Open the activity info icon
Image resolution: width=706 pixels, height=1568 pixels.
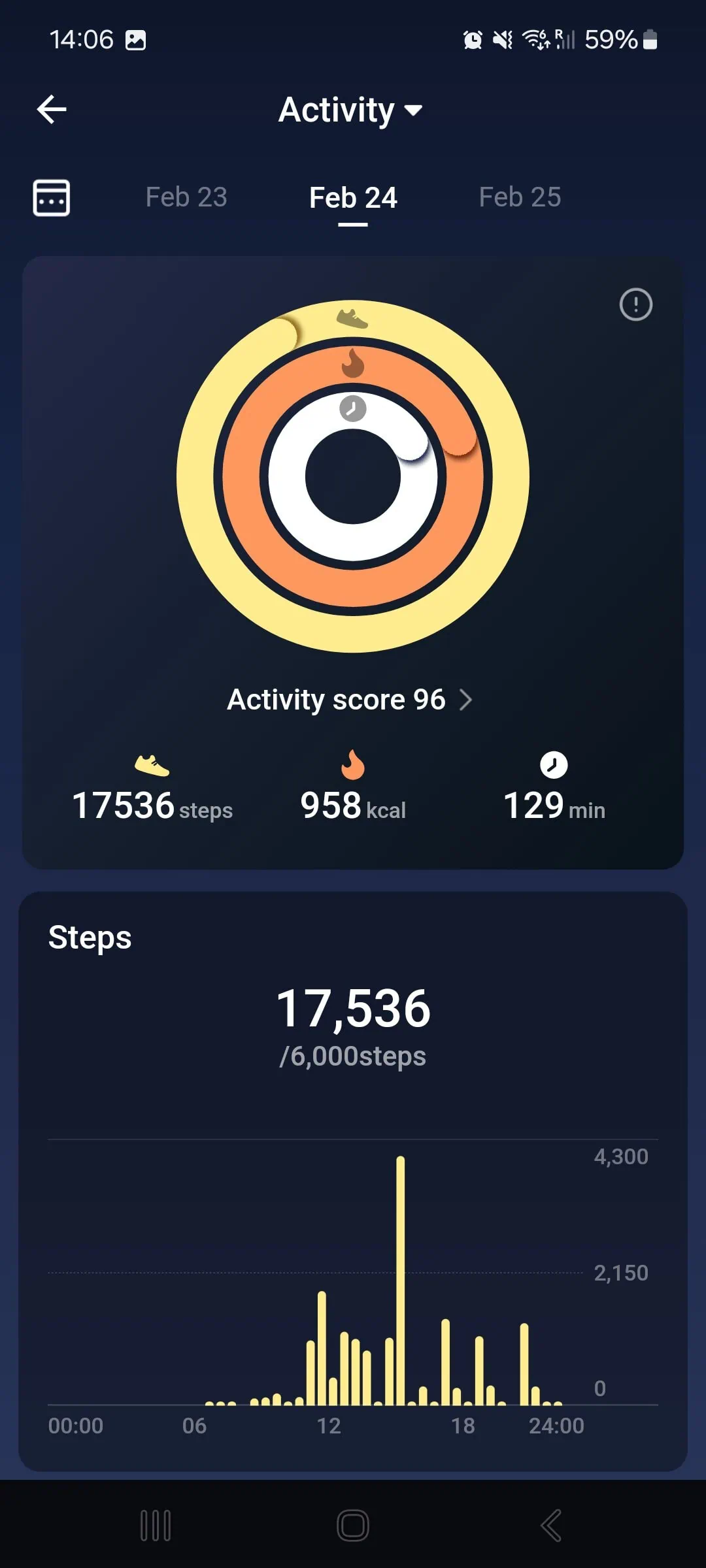coord(635,304)
